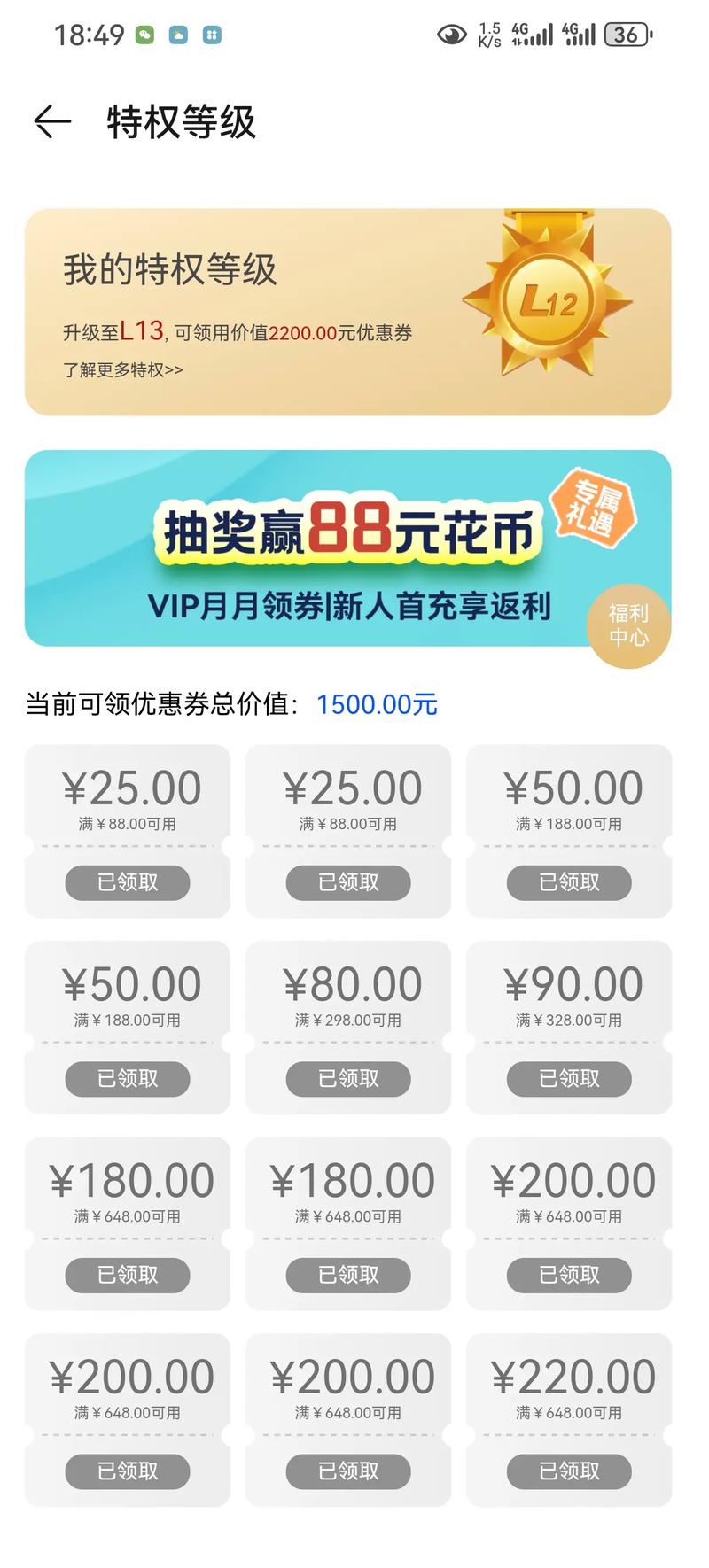The width and height of the screenshot is (709, 1568).
Task: Open the 福利中心 floating button
Action: (x=628, y=625)
